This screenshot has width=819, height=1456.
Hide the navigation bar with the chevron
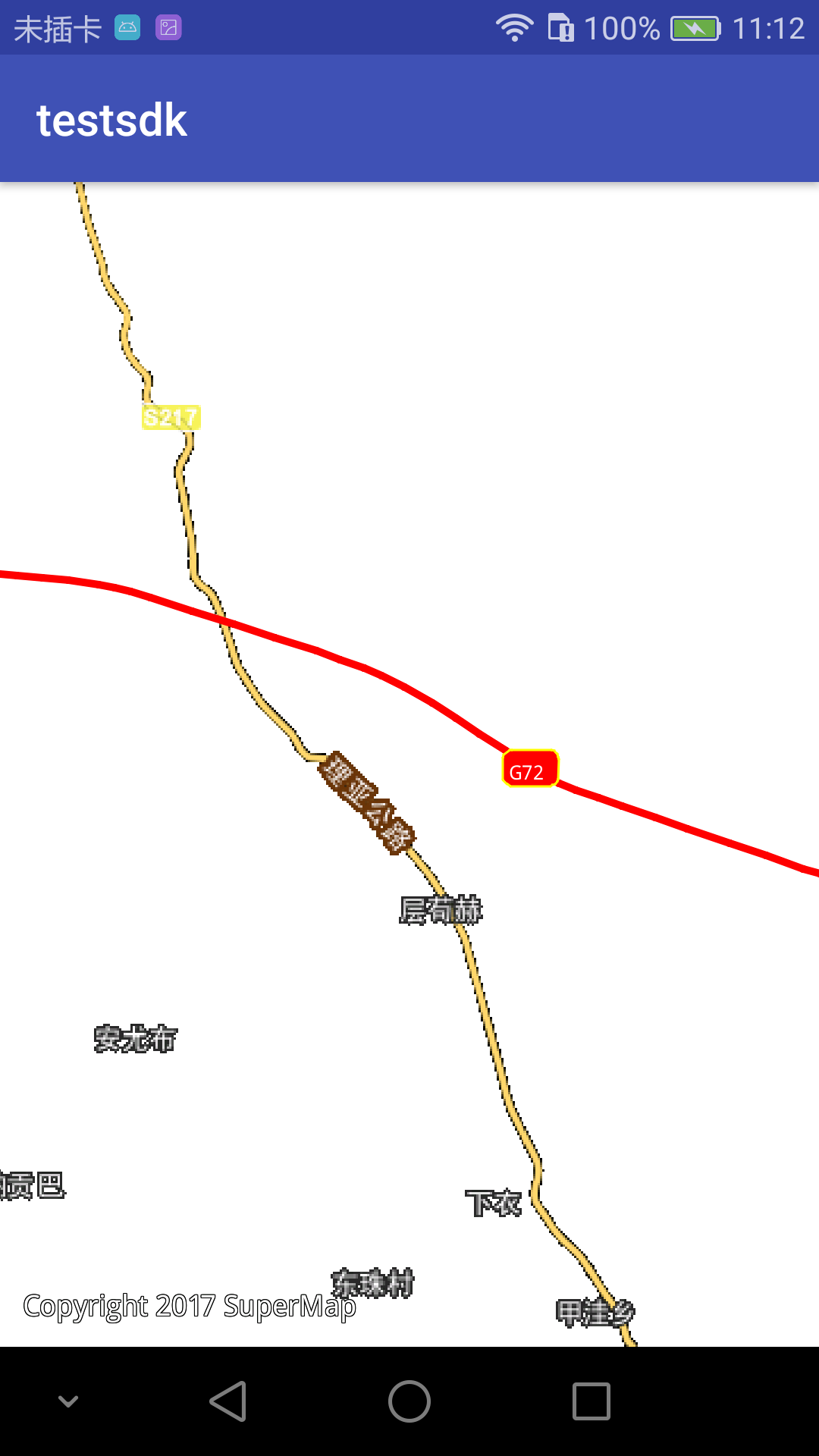click(68, 1401)
